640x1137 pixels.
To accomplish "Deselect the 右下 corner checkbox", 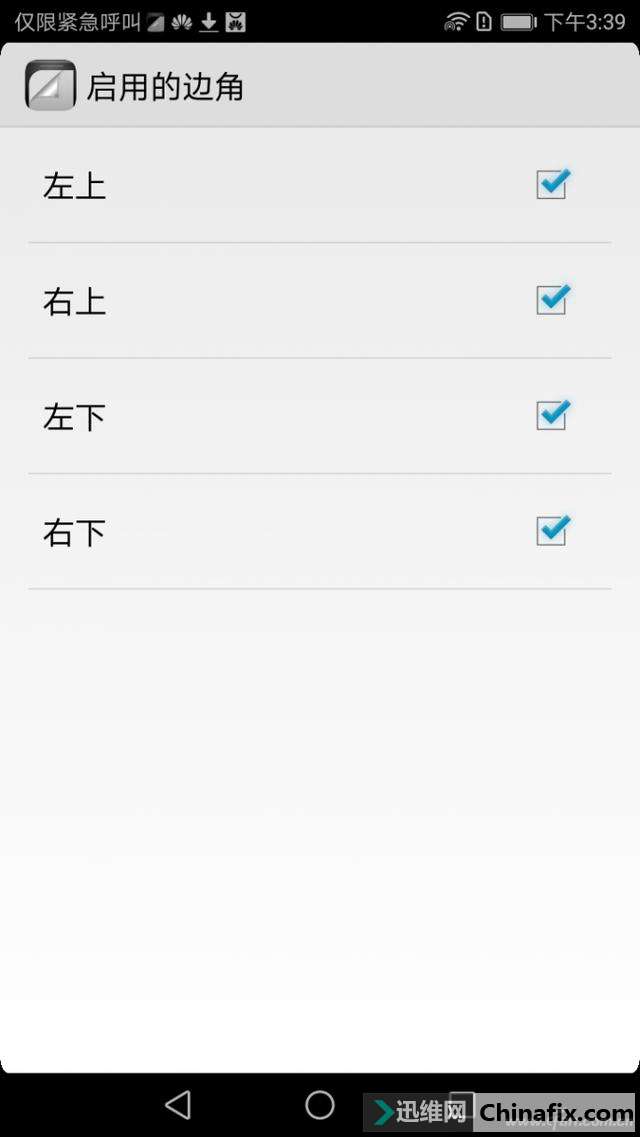I will pos(552,531).
